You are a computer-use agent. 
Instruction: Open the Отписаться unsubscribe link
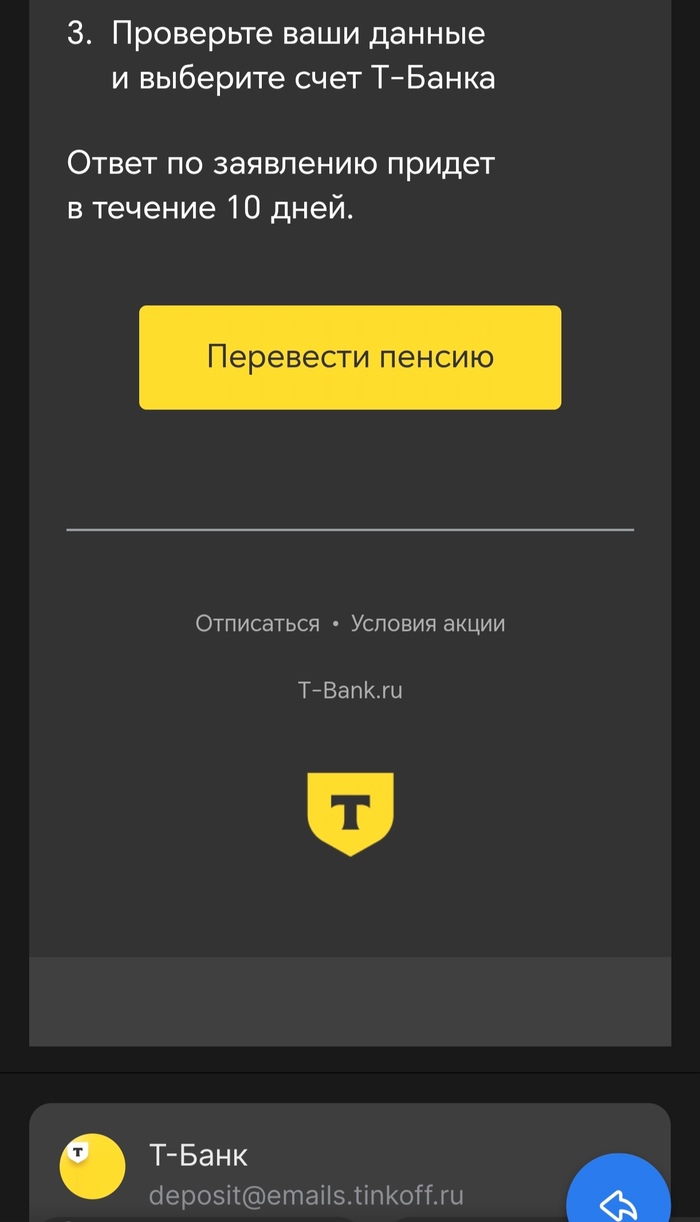[x=257, y=624]
